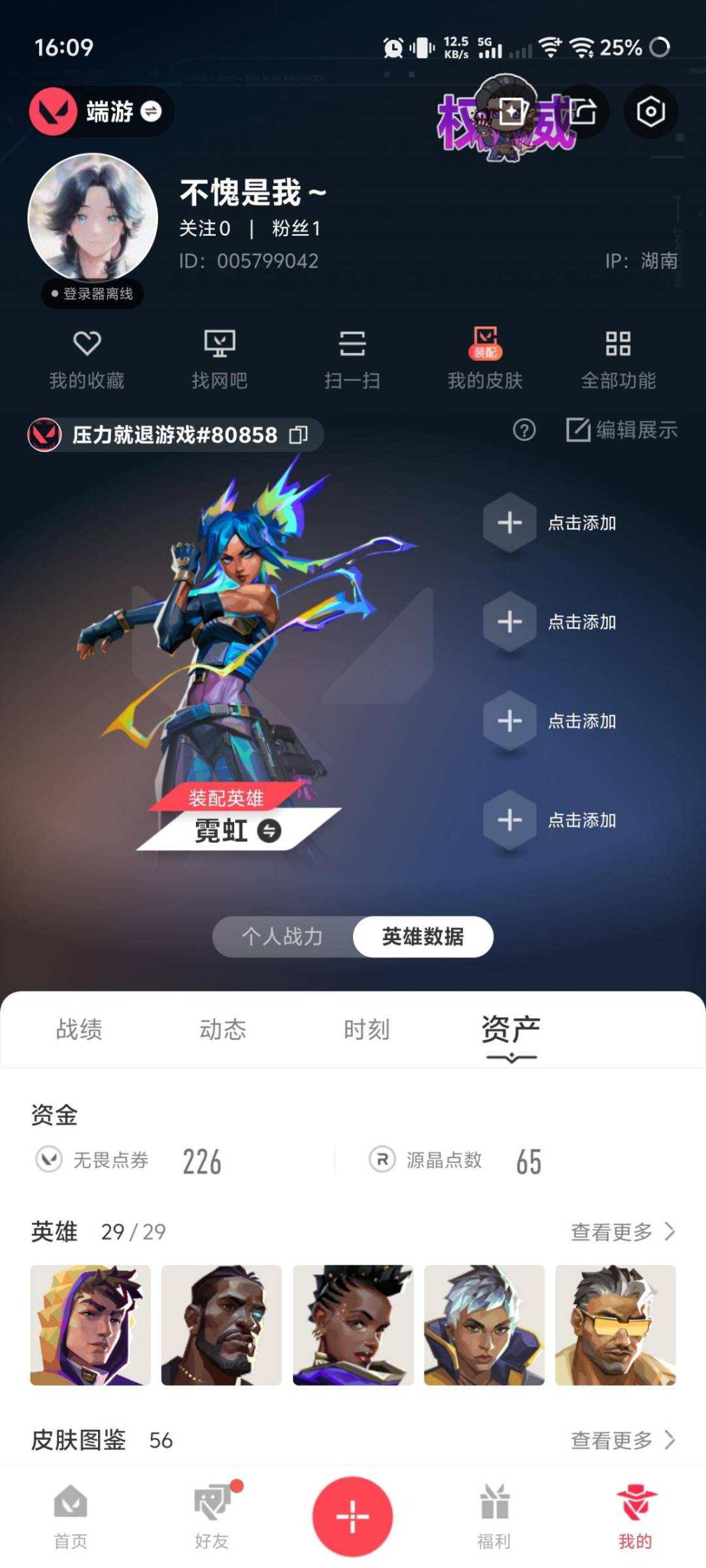Switch to the 战绩 tab
Screen dimensions: 706x1568
click(x=78, y=1029)
